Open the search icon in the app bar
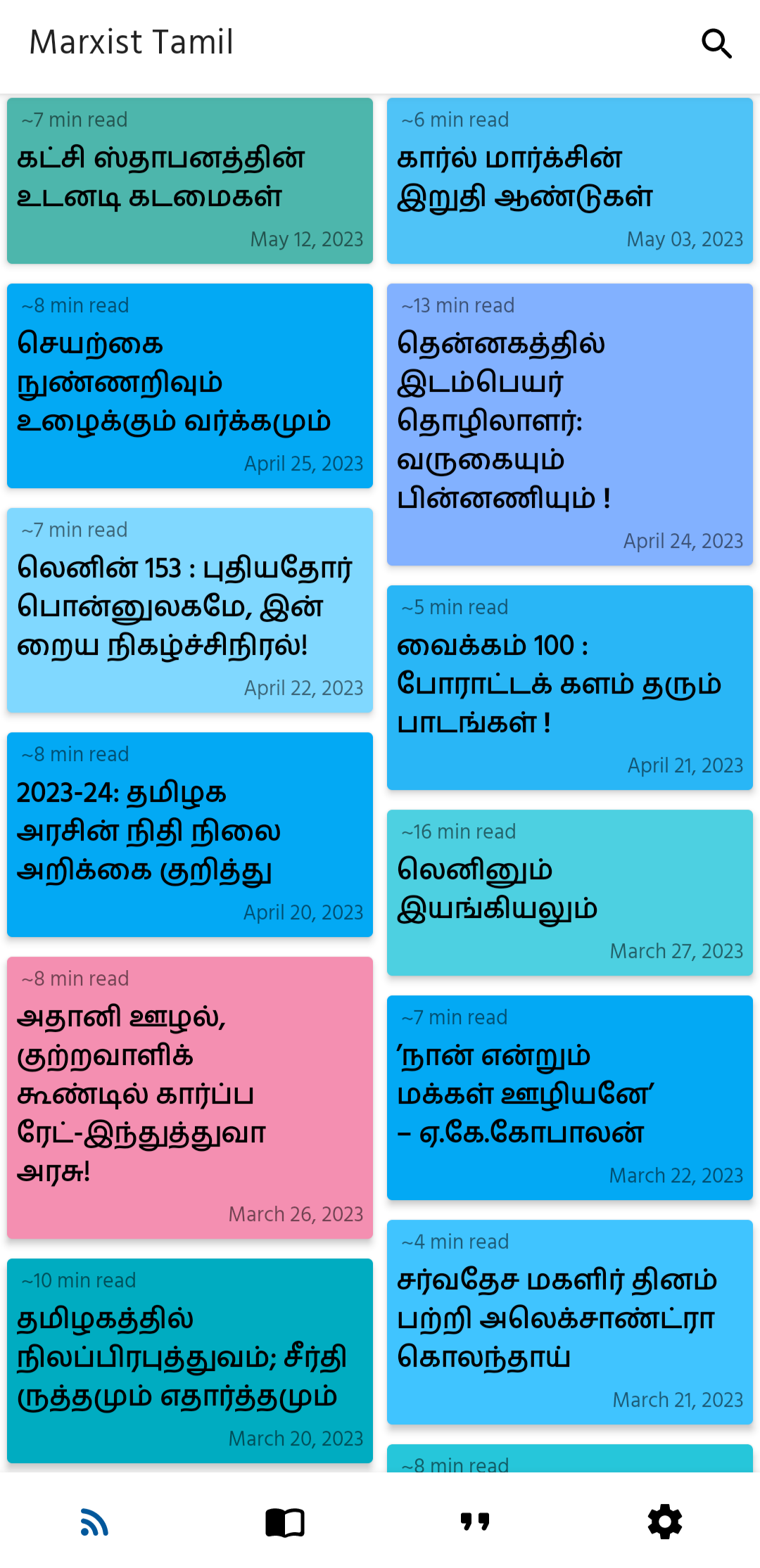This screenshot has height=1568, width=760. [716, 44]
